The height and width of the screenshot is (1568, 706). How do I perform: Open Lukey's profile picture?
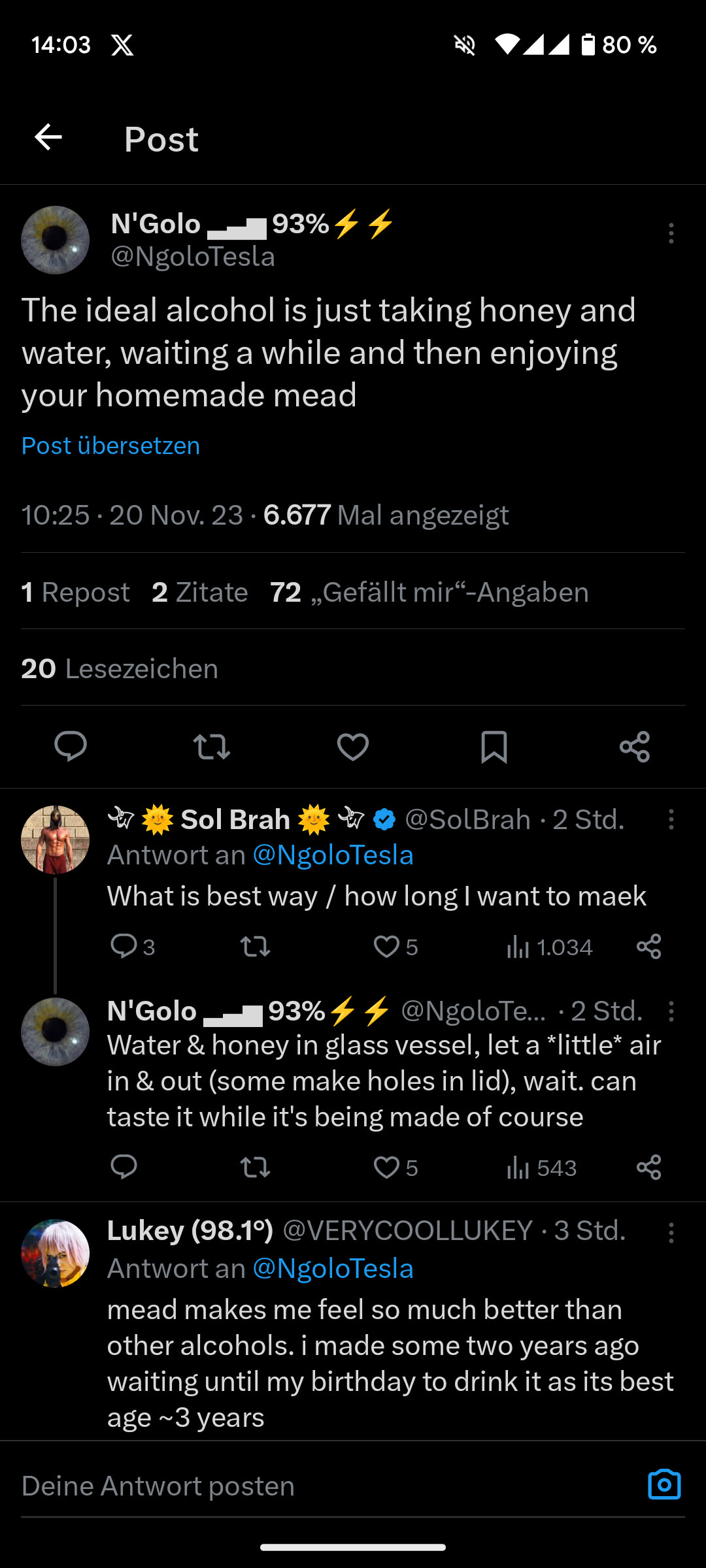click(55, 1253)
